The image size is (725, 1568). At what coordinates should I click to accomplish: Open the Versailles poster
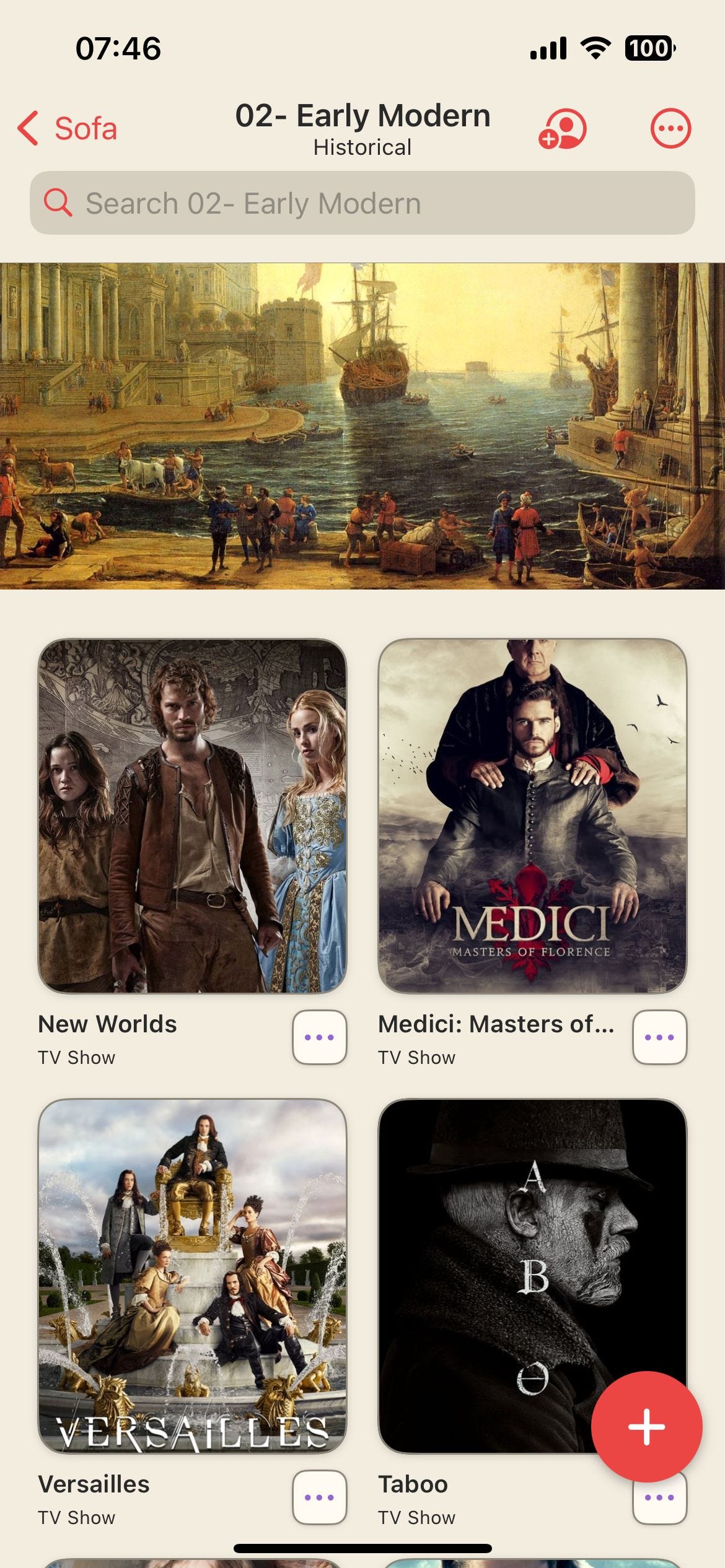[x=192, y=1276]
